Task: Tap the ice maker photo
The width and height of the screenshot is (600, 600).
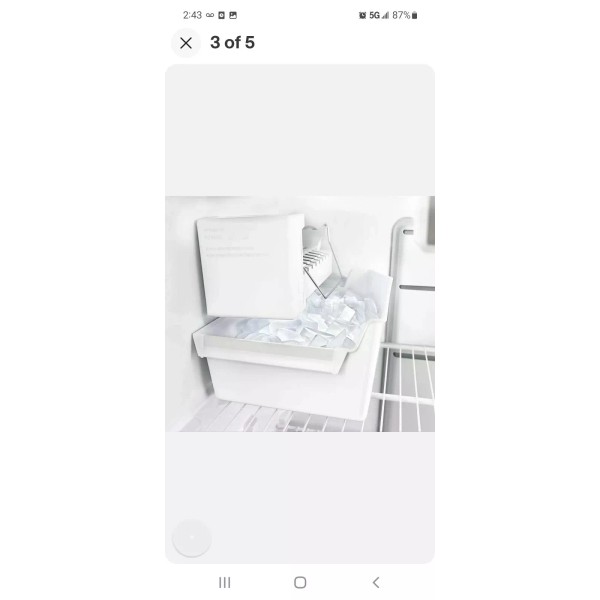Action: coord(300,314)
